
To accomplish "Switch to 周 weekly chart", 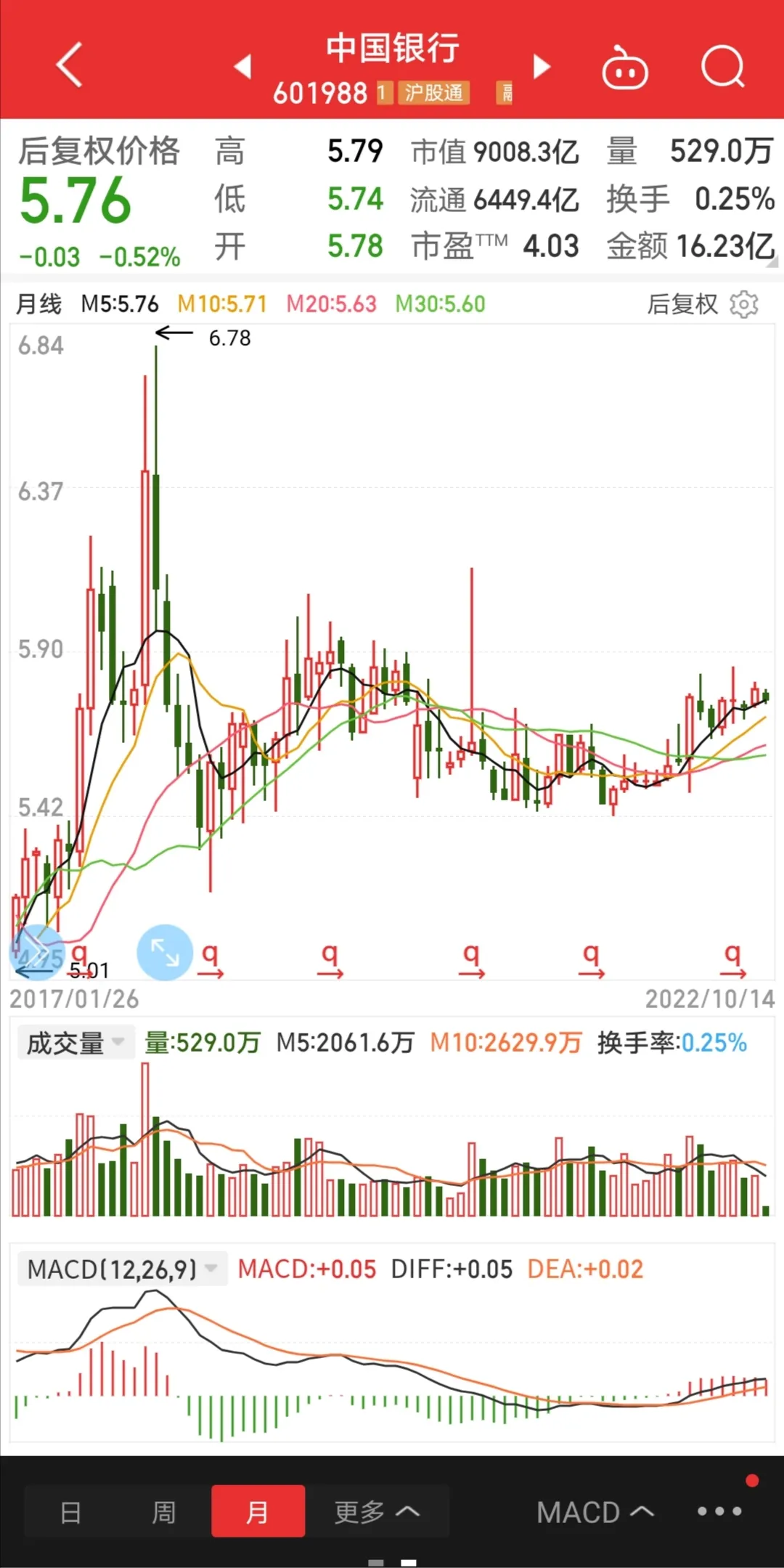I will tap(164, 1511).
